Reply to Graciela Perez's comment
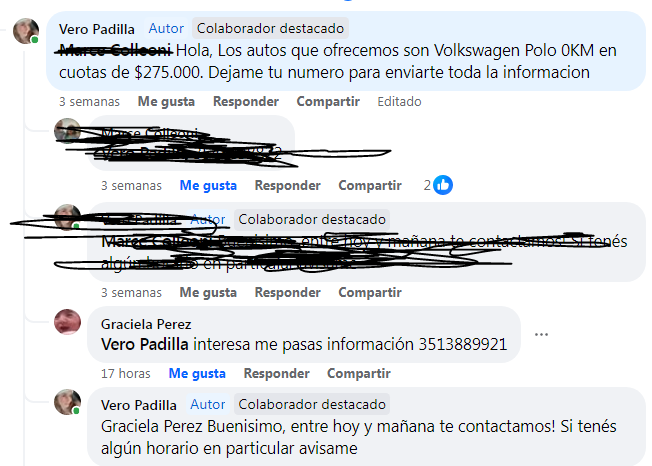 tap(276, 373)
